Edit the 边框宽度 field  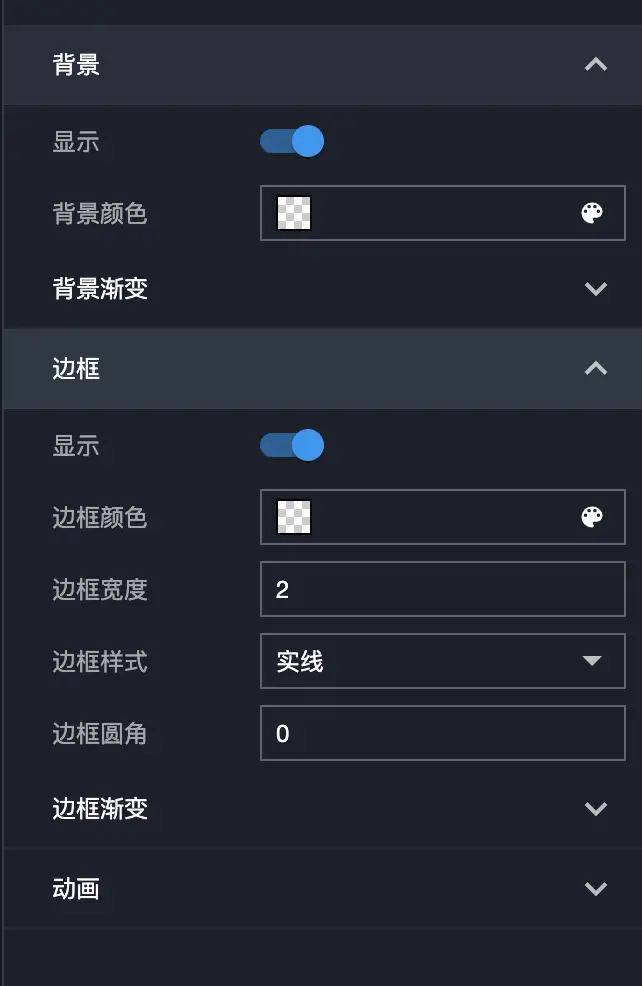point(442,589)
